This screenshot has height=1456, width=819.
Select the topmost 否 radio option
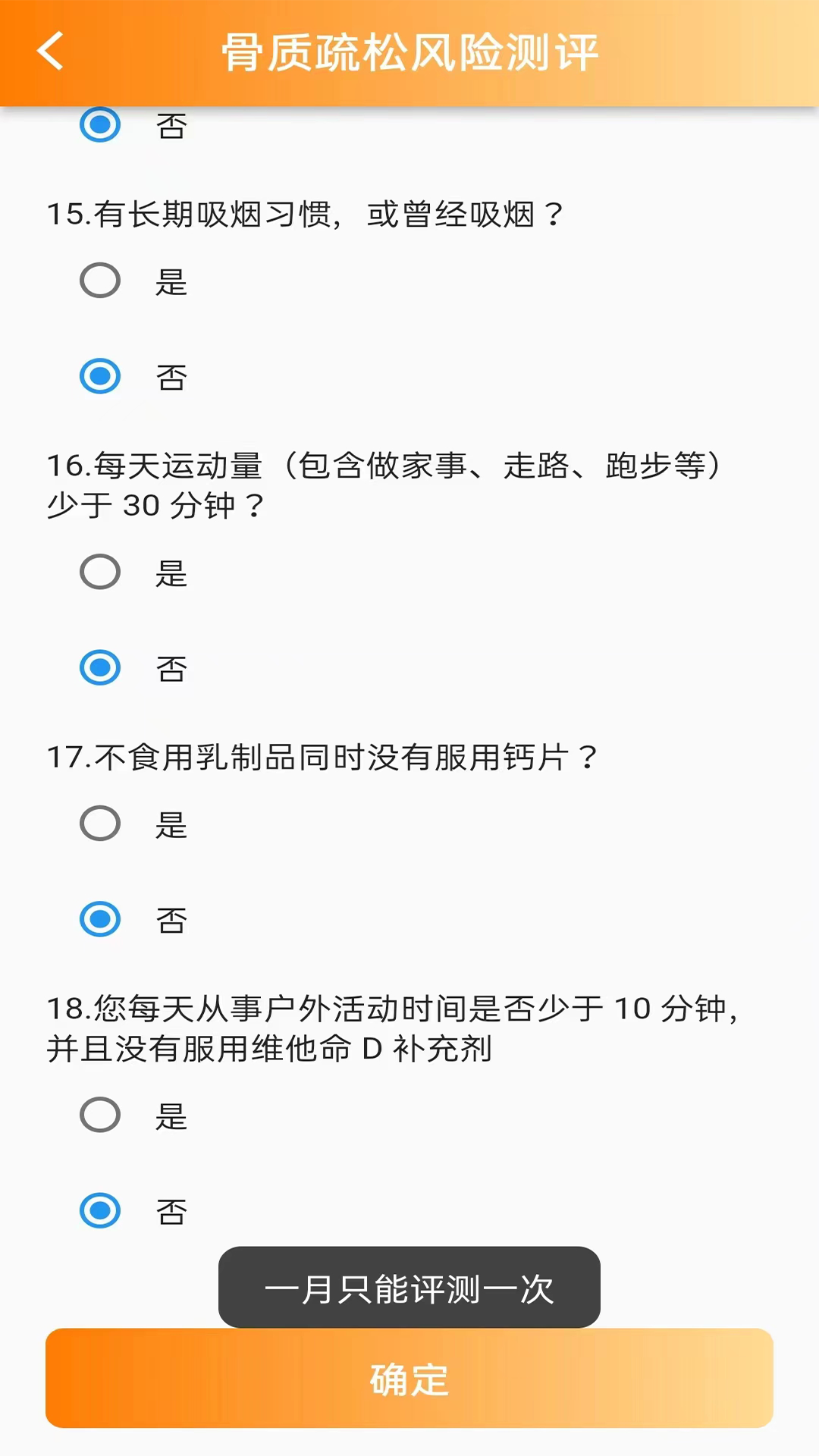point(99,124)
